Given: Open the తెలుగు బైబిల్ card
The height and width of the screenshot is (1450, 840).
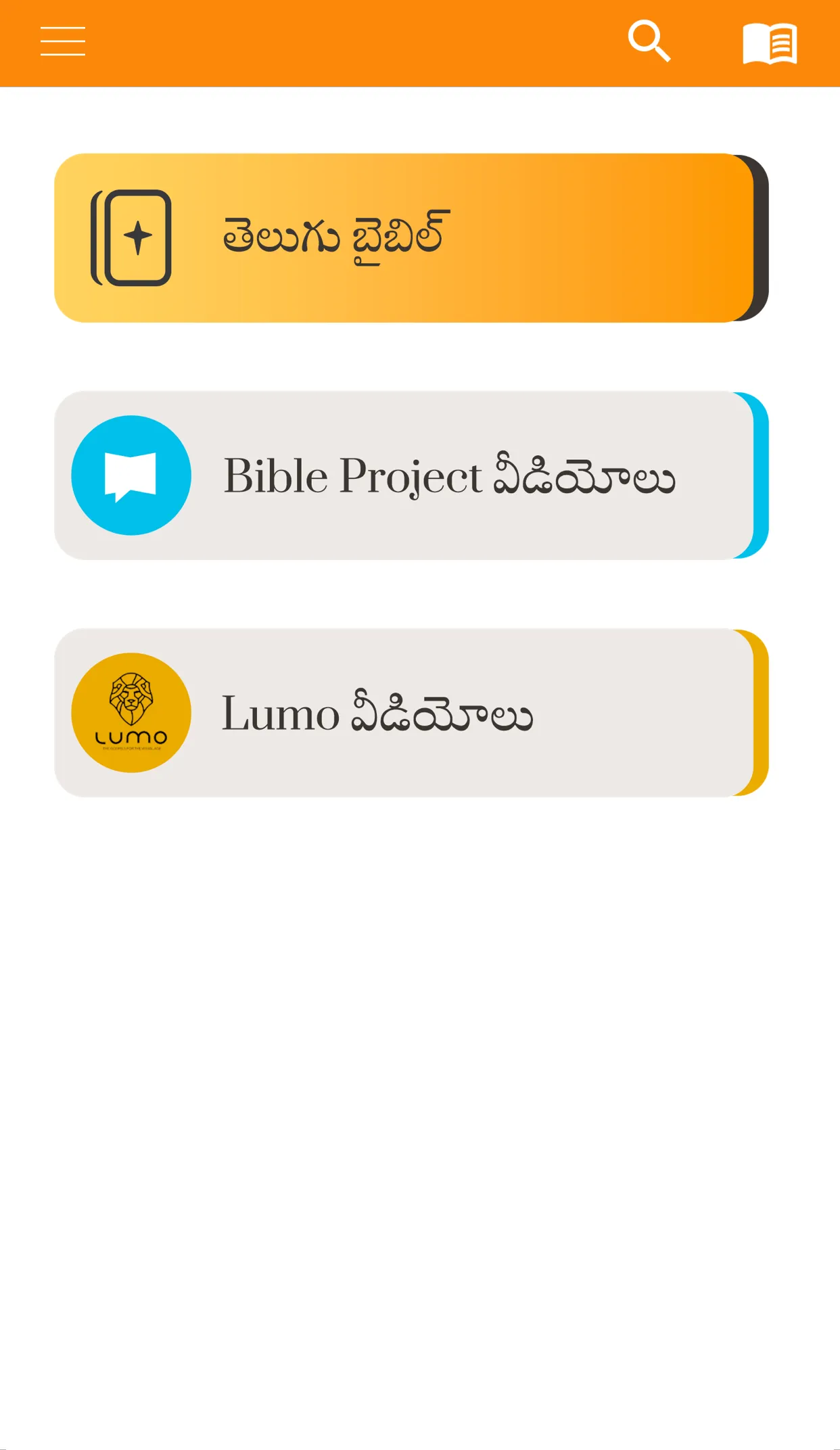Looking at the screenshot, I should click(411, 238).
